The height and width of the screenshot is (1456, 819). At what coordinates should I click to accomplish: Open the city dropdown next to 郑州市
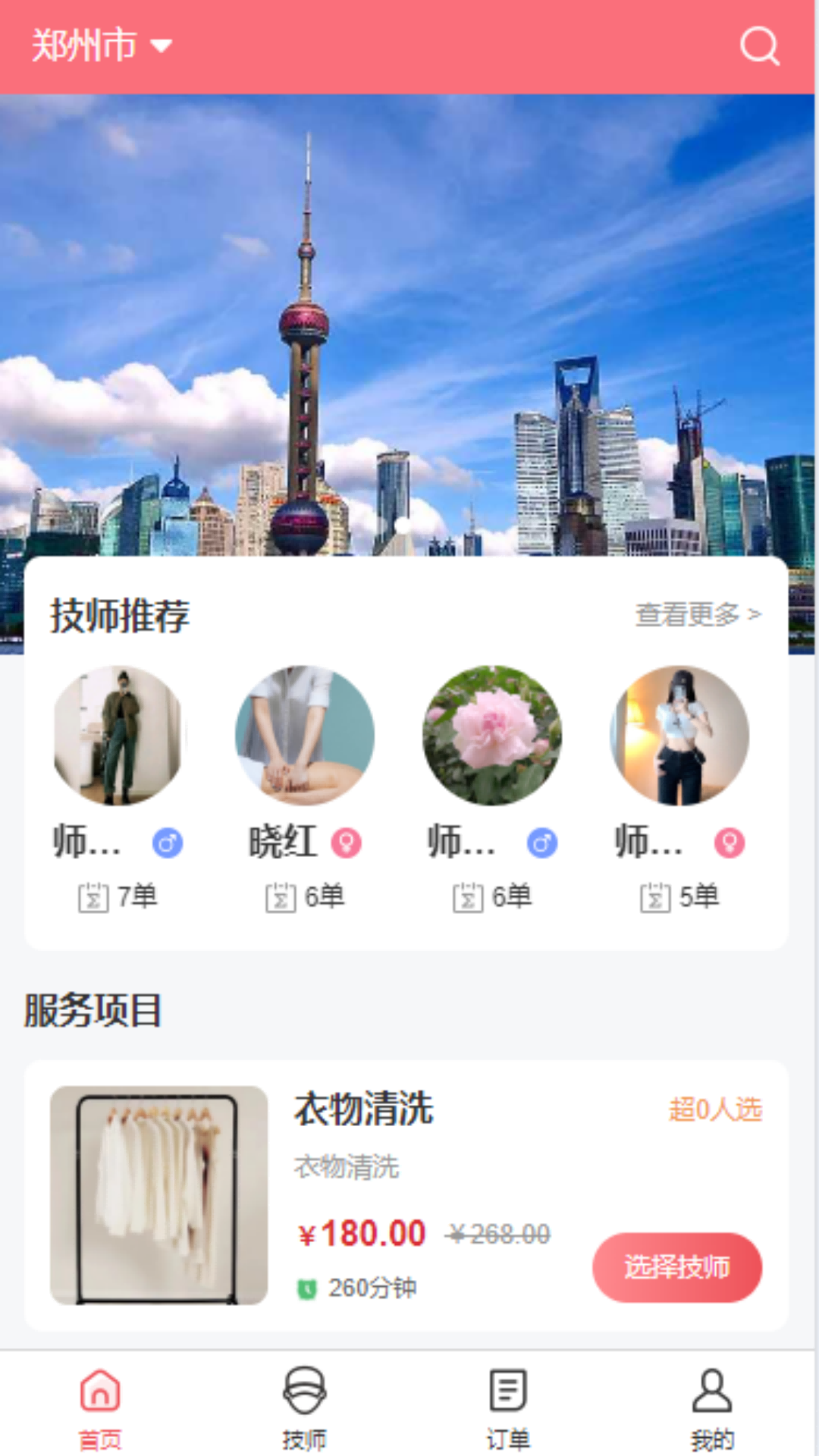click(x=162, y=45)
